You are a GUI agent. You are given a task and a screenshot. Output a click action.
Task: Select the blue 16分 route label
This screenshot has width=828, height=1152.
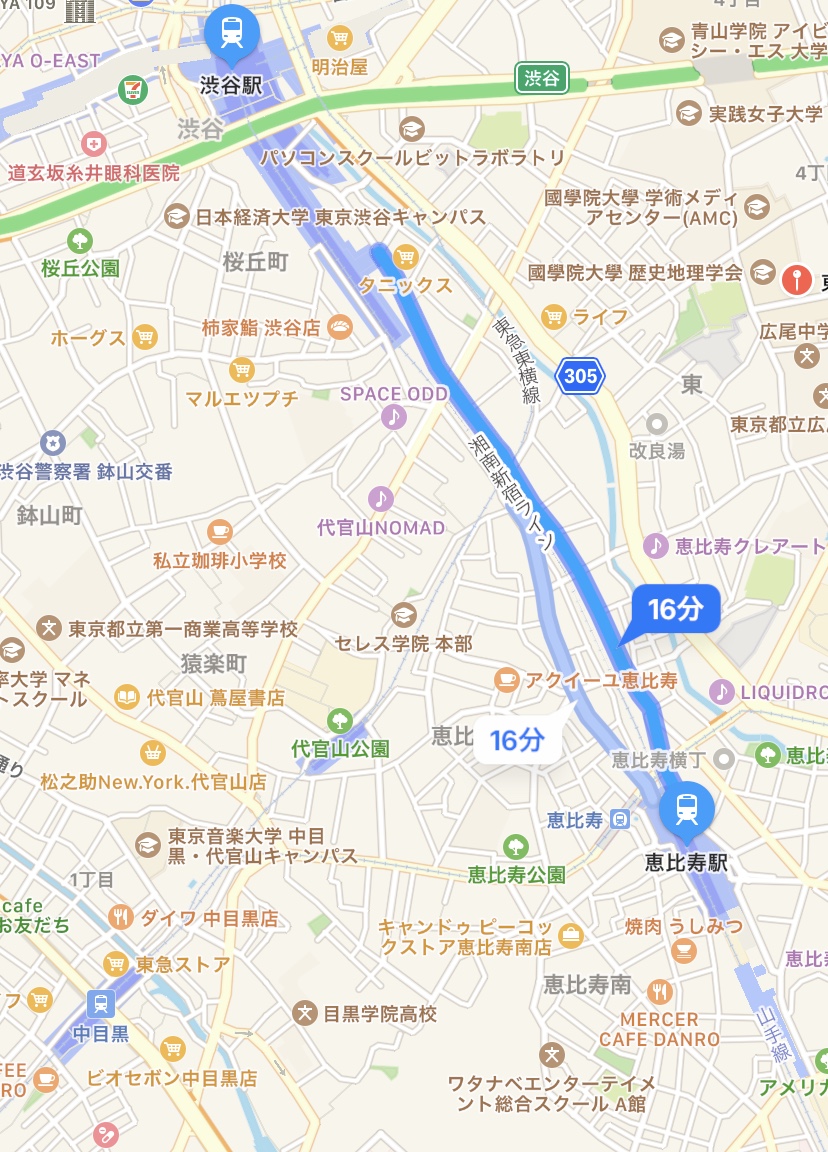(675, 608)
